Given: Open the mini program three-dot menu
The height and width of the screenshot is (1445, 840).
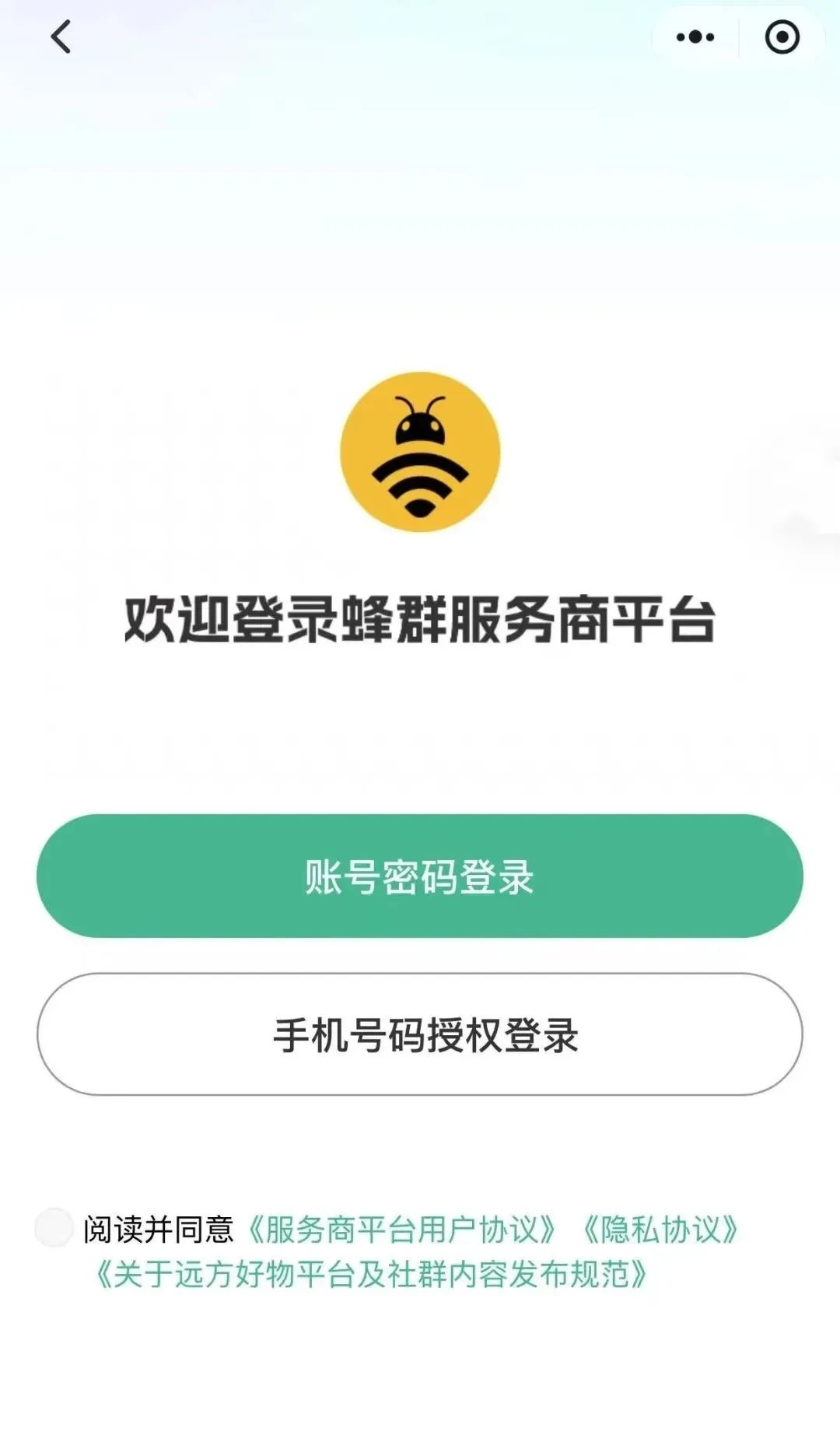Looking at the screenshot, I should pos(695,37).
